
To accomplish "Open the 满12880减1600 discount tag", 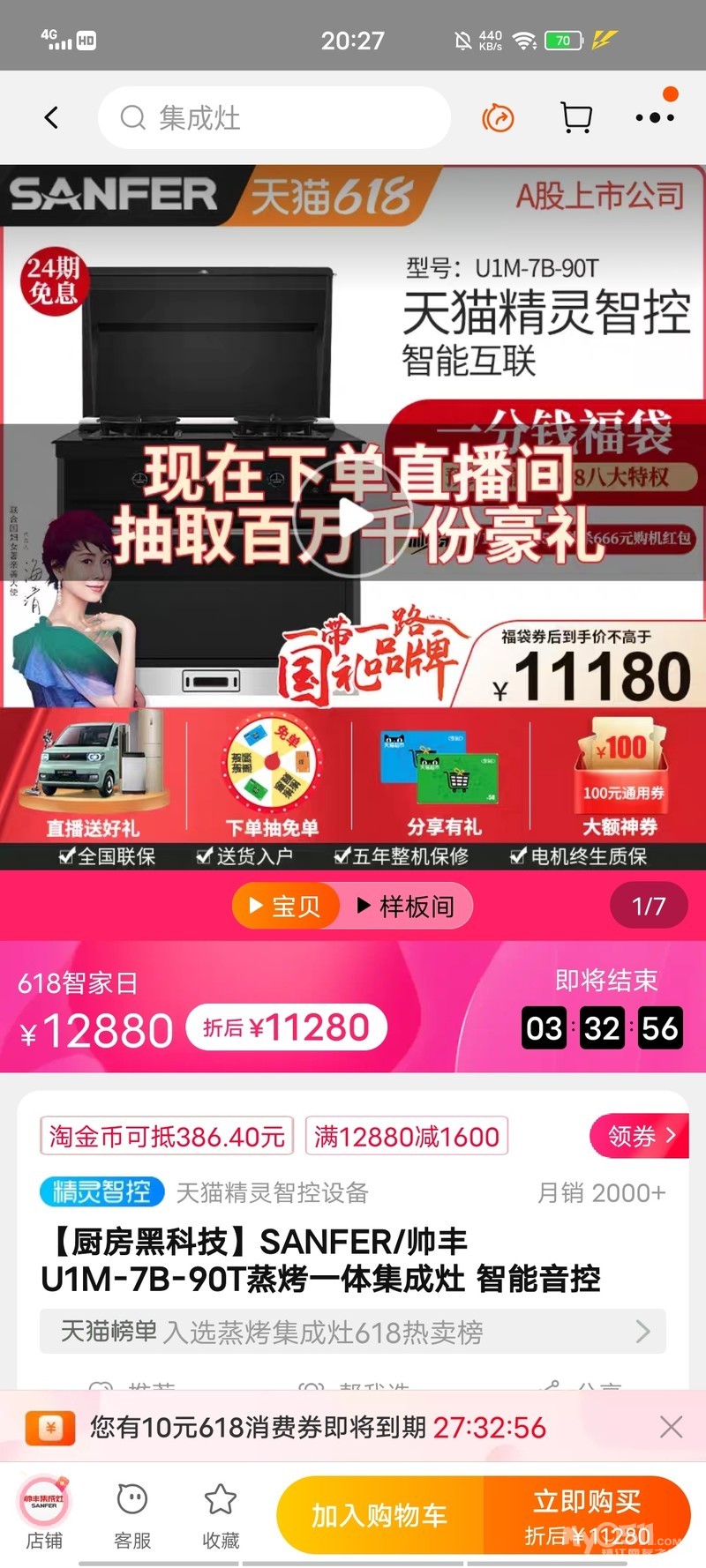I will [406, 1136].
